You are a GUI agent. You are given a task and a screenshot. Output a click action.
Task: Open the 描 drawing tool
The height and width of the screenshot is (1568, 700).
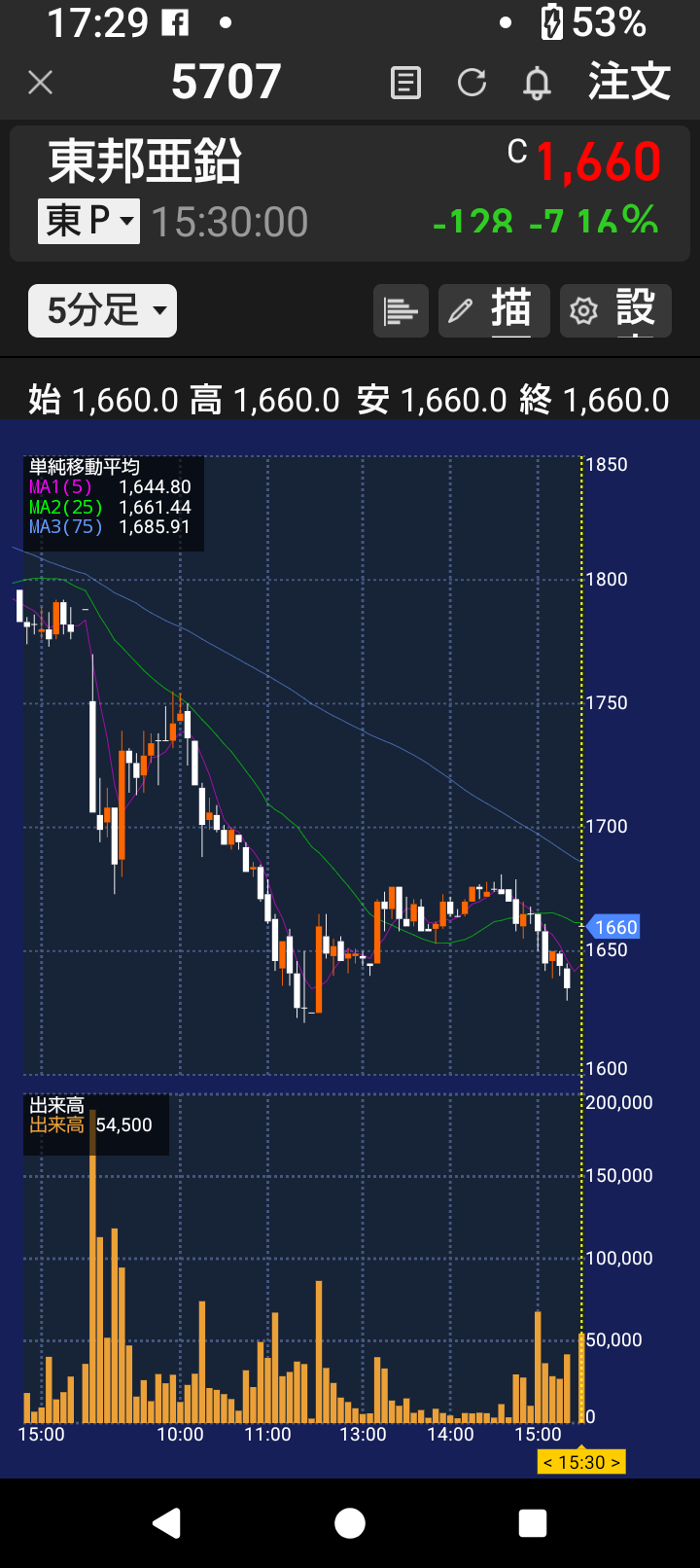pyautogui.click(x=494, y=311)
